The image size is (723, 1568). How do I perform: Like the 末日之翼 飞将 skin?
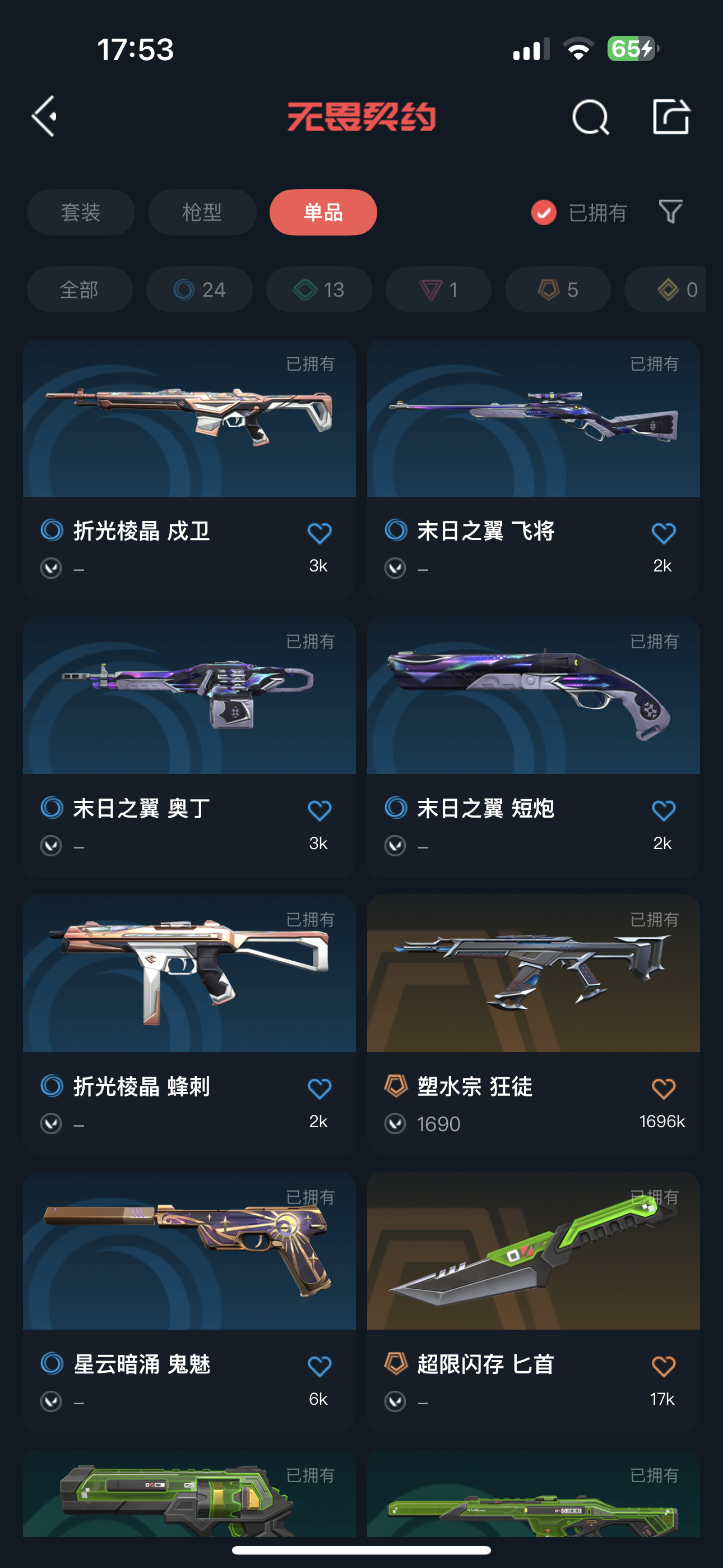tap(662, 534)
